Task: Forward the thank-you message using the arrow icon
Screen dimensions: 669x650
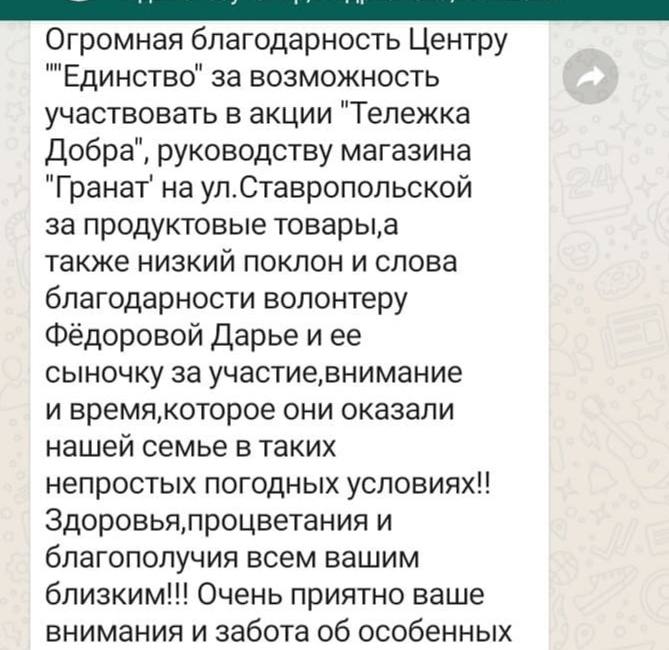Action: coord(590,78)
